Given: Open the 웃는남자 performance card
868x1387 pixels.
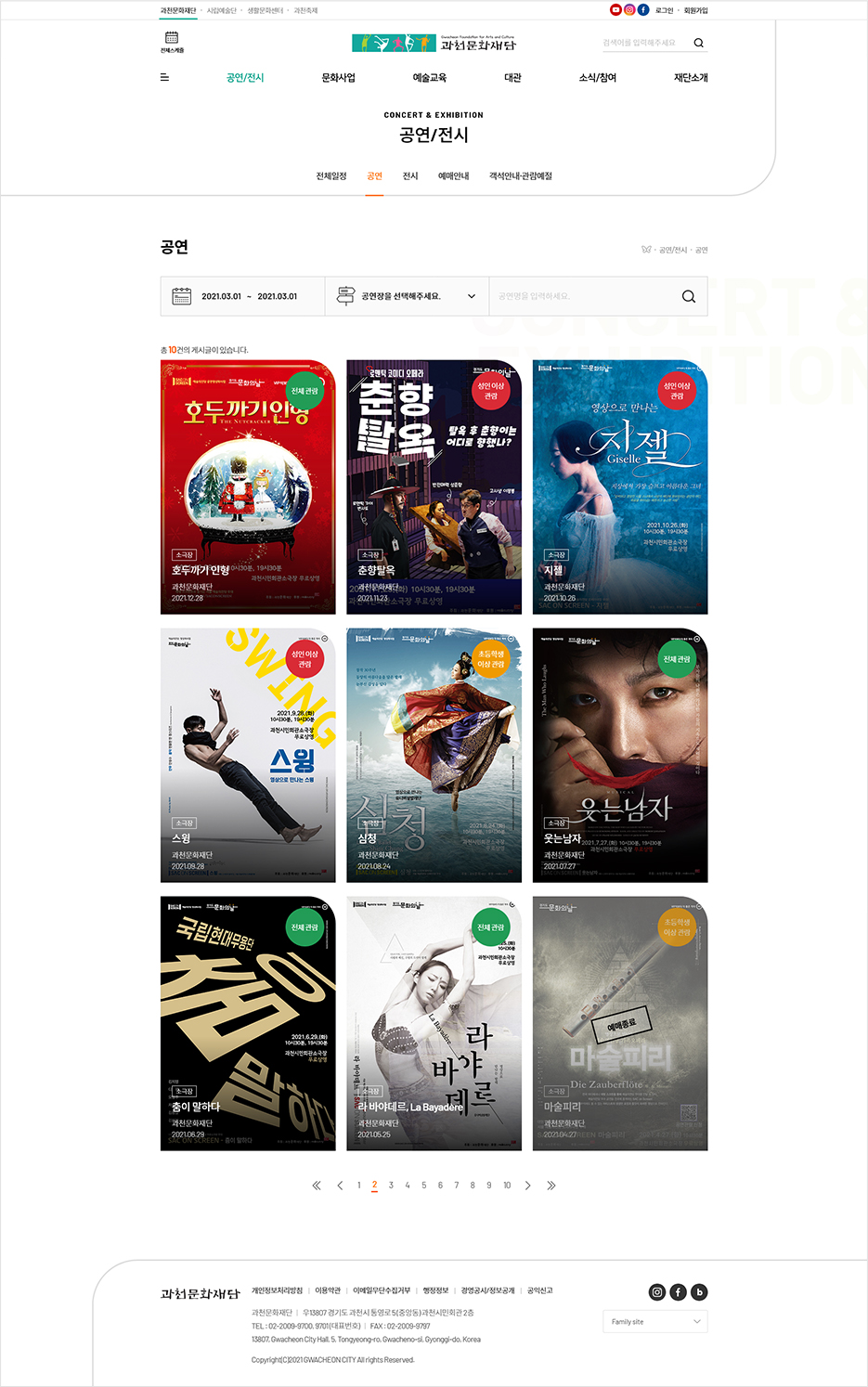Looking at the screenshot, I should point(620,756).
